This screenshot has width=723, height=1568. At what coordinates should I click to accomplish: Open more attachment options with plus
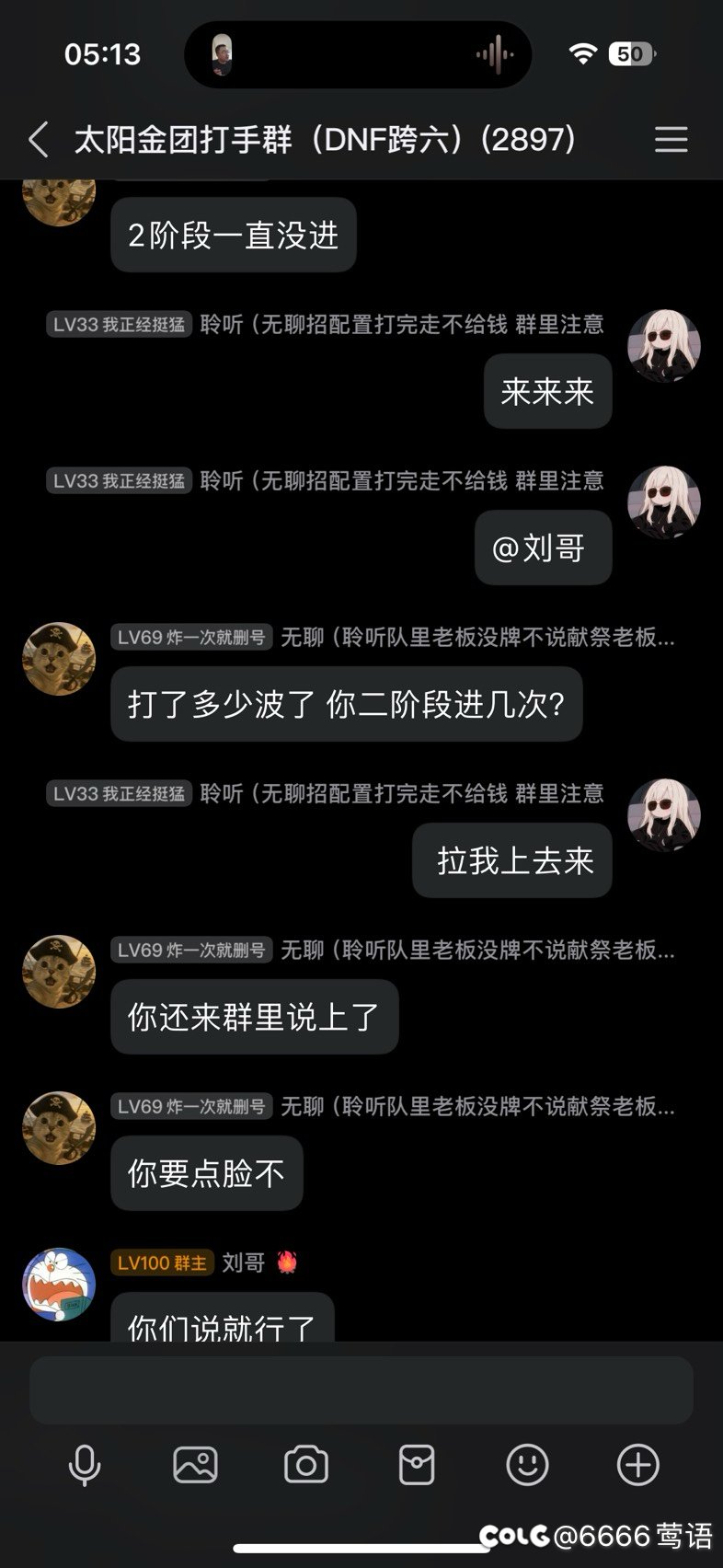(x=638, y=1465)
